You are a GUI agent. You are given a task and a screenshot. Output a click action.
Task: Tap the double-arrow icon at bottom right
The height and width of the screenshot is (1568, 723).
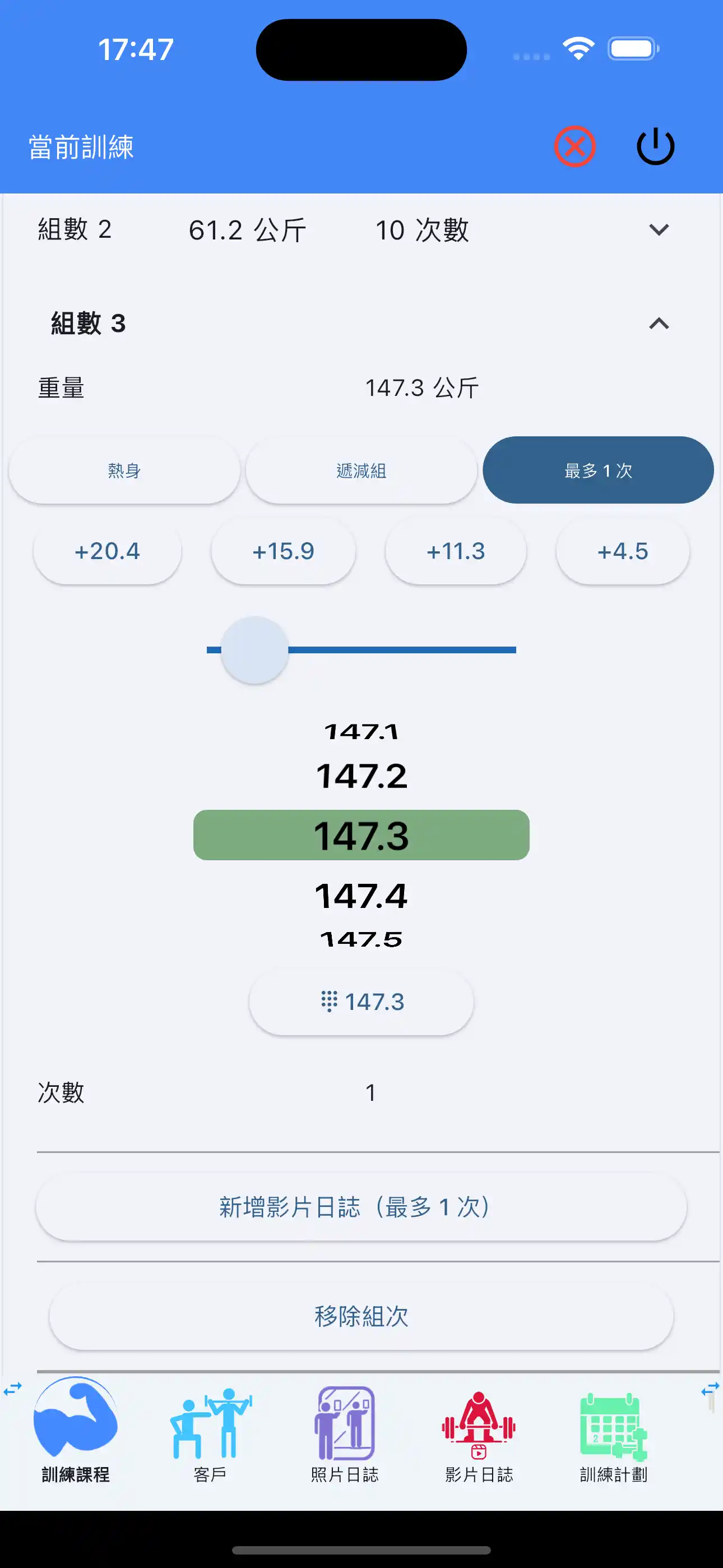(710, 1390)
